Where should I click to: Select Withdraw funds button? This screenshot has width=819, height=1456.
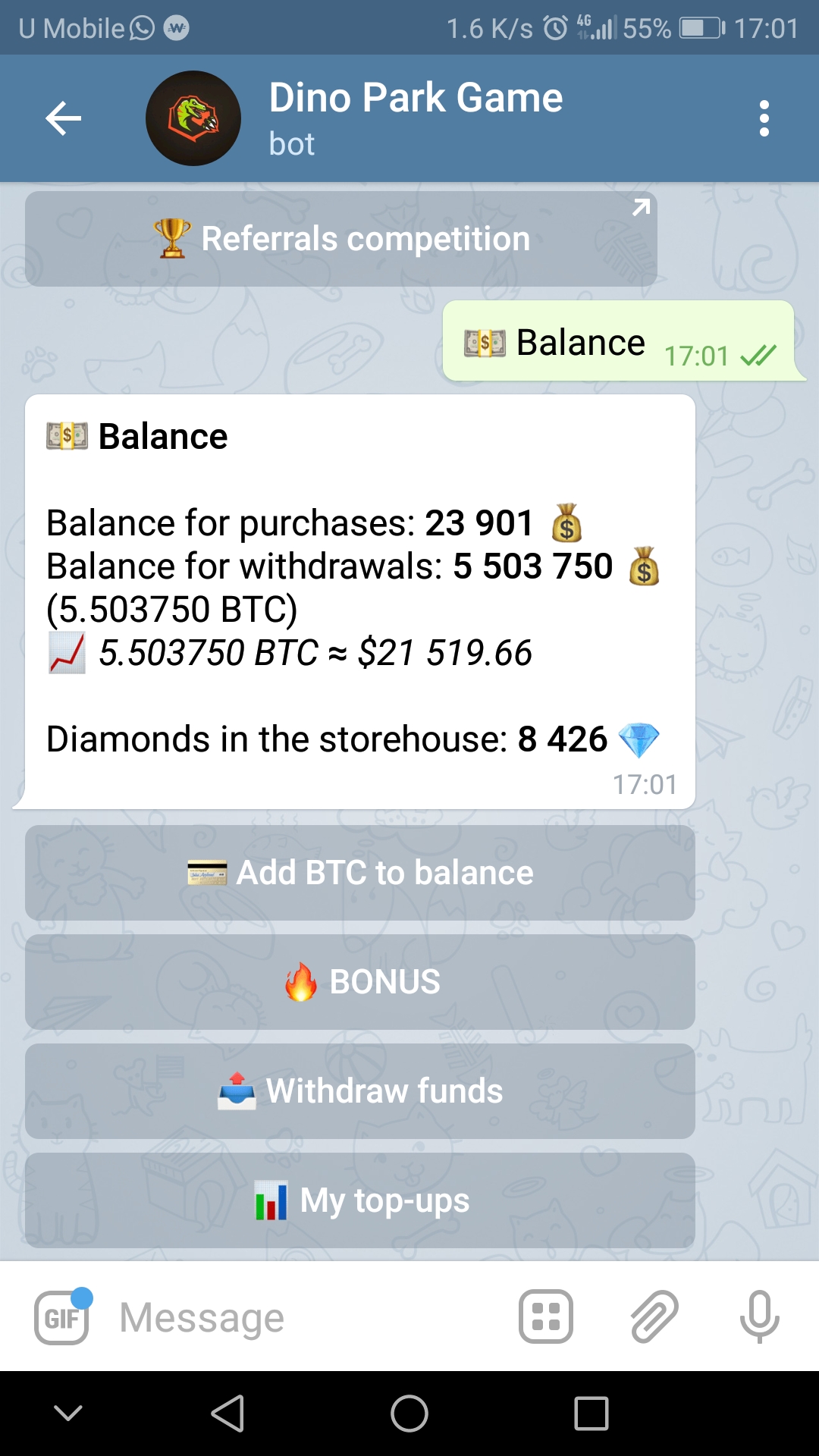point(360,1091)
